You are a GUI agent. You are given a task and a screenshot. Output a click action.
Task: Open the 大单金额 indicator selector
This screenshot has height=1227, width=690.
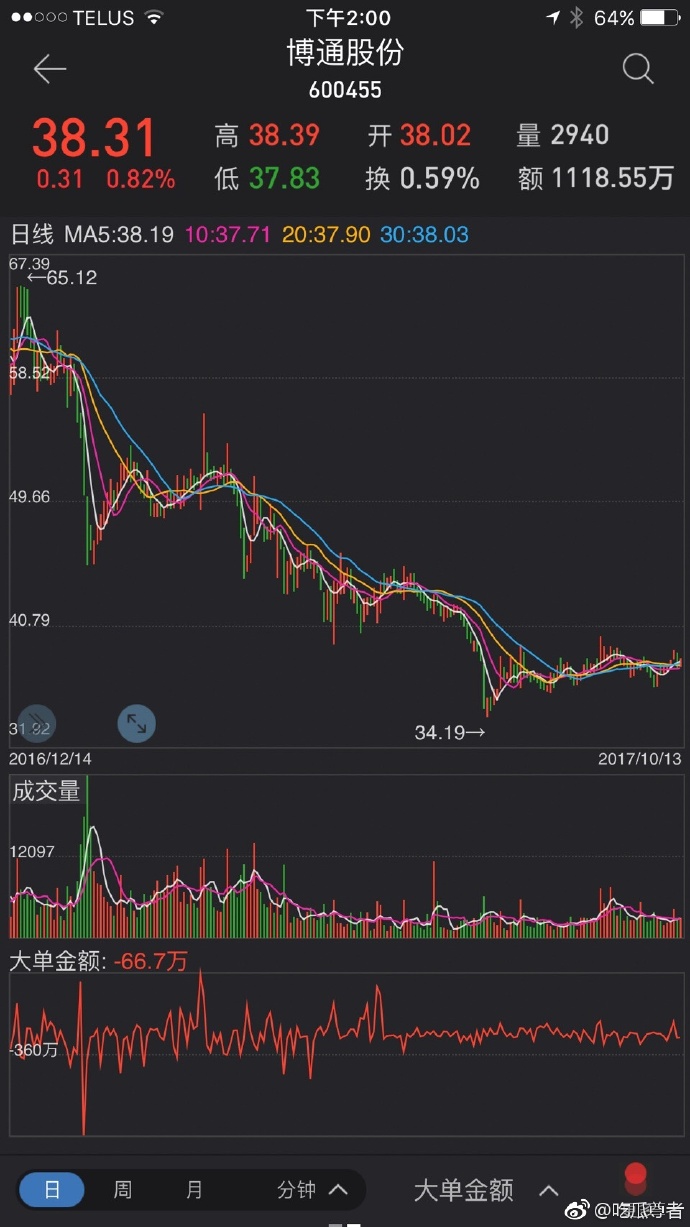tap(486, 1190)
